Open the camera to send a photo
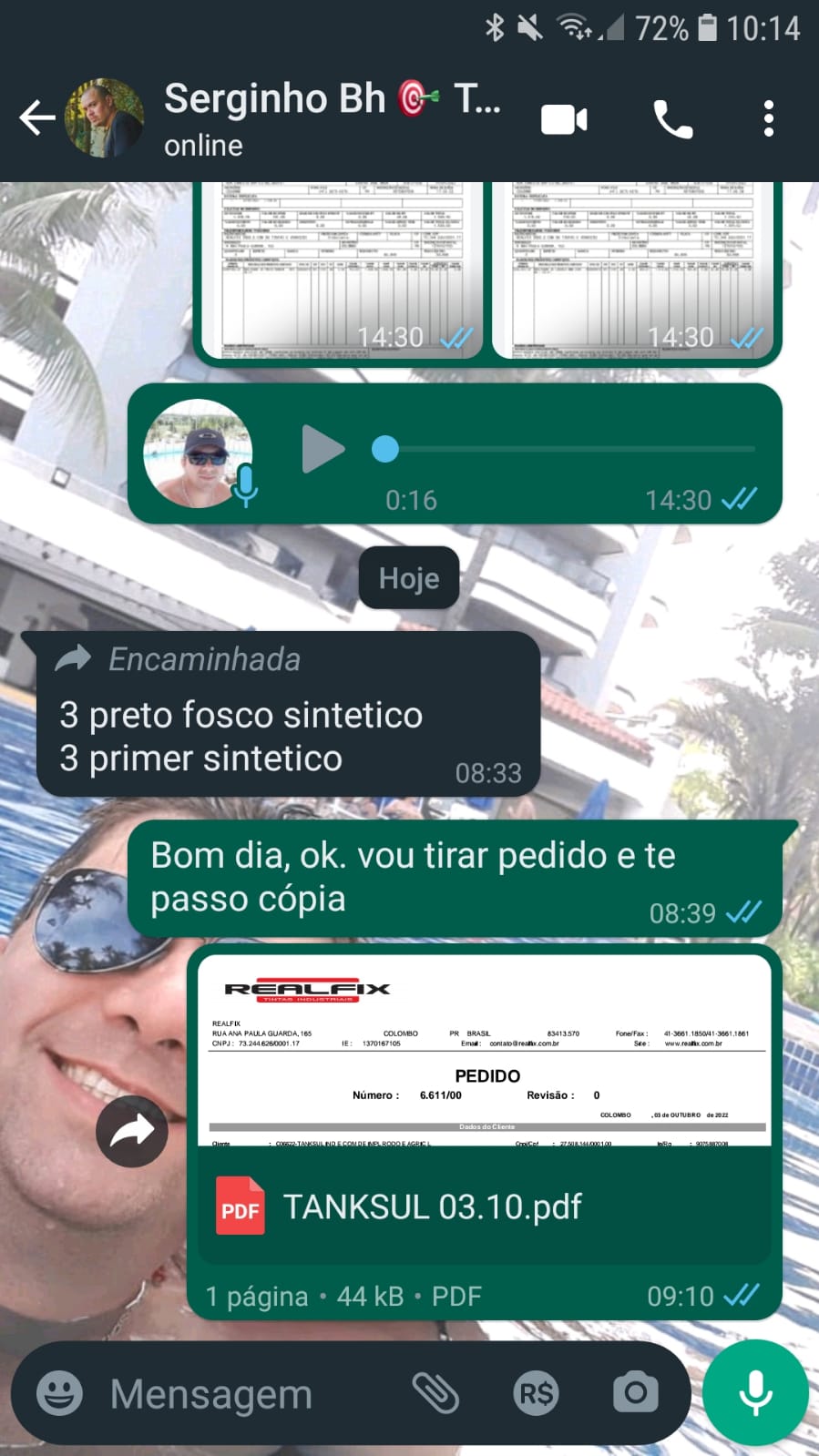The width and height of the screenshot is (819, 1456). (x=635, y=1393)
